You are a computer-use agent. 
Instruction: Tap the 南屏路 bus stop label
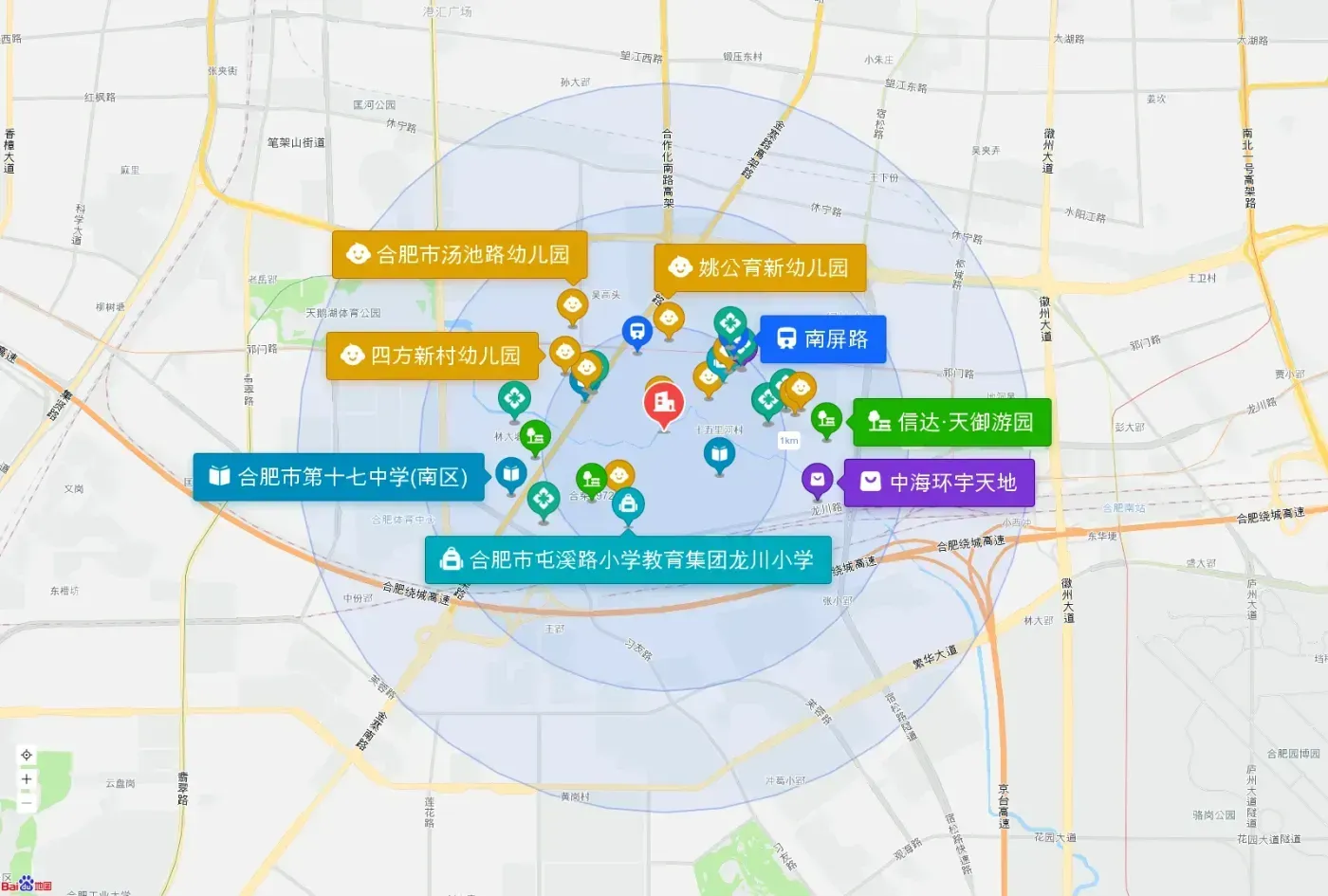822,339
